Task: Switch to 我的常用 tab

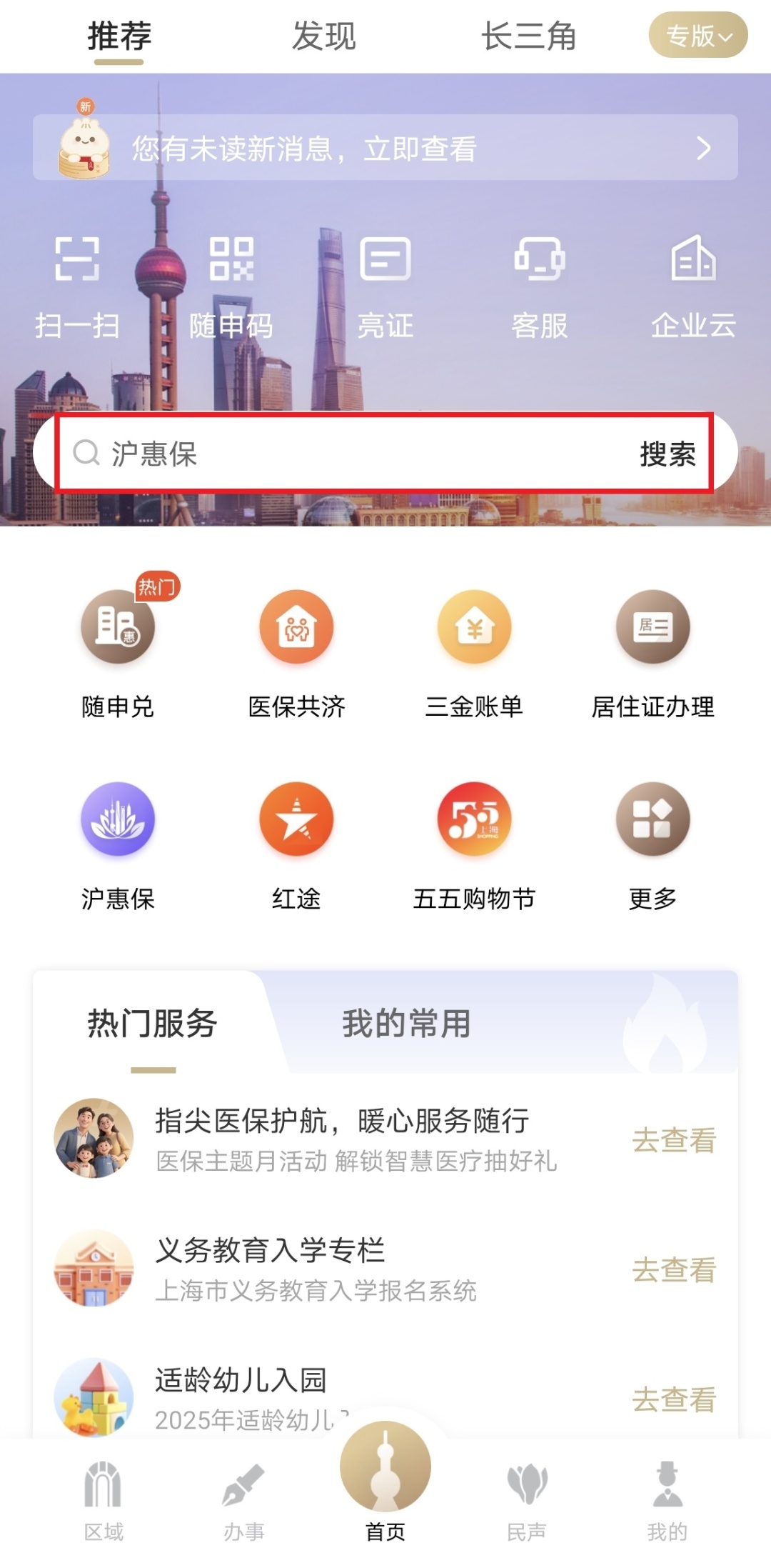Action: (406, 1024)
